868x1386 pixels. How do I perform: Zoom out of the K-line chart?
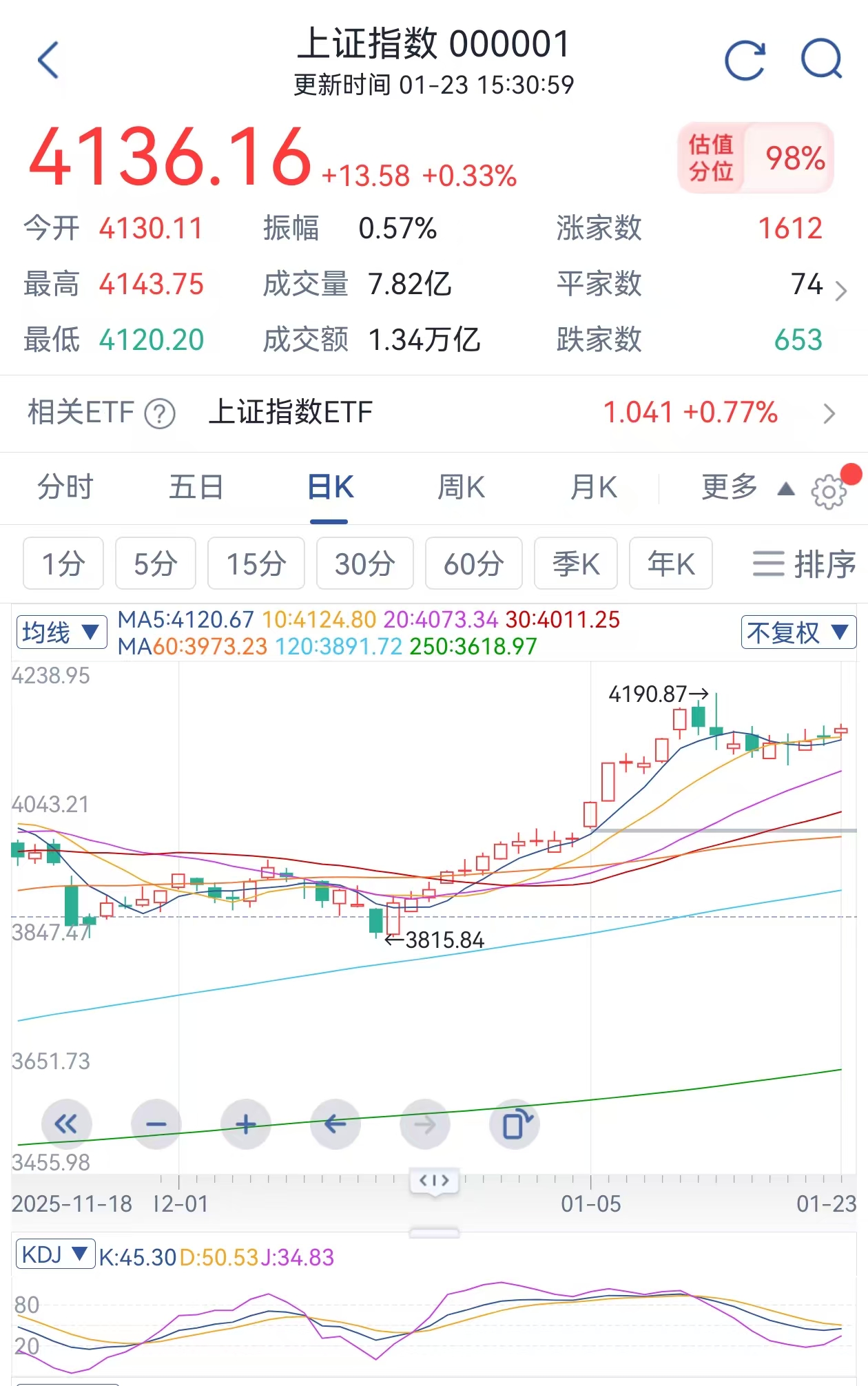(x=156, y=1123)
